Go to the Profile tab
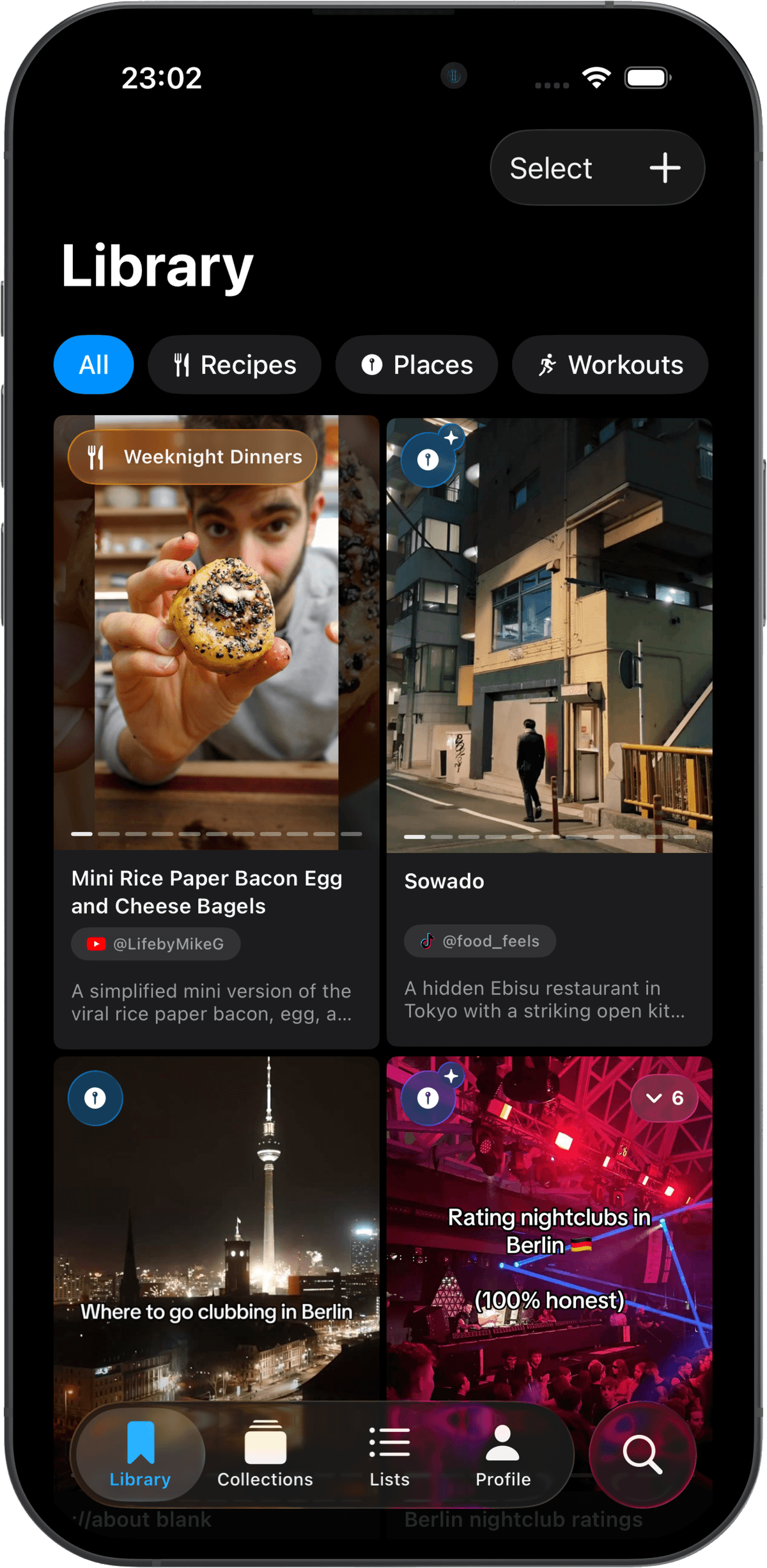Screen dimensions: 767x1568 (x=502, y=1455)
